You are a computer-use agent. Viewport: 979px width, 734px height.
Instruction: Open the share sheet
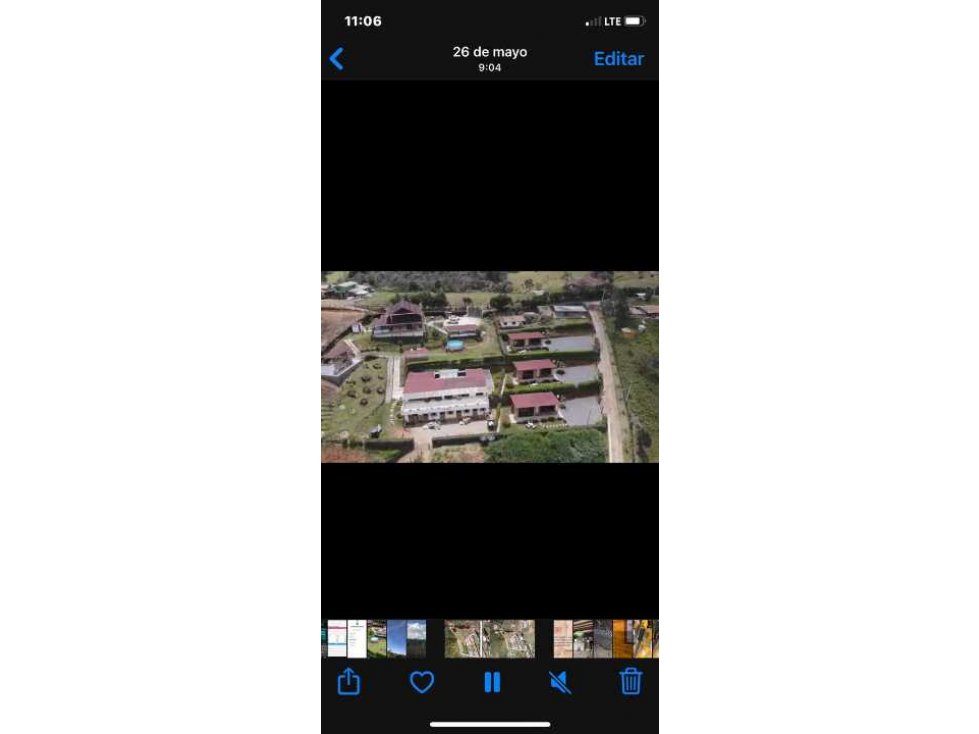click(348, 682)
